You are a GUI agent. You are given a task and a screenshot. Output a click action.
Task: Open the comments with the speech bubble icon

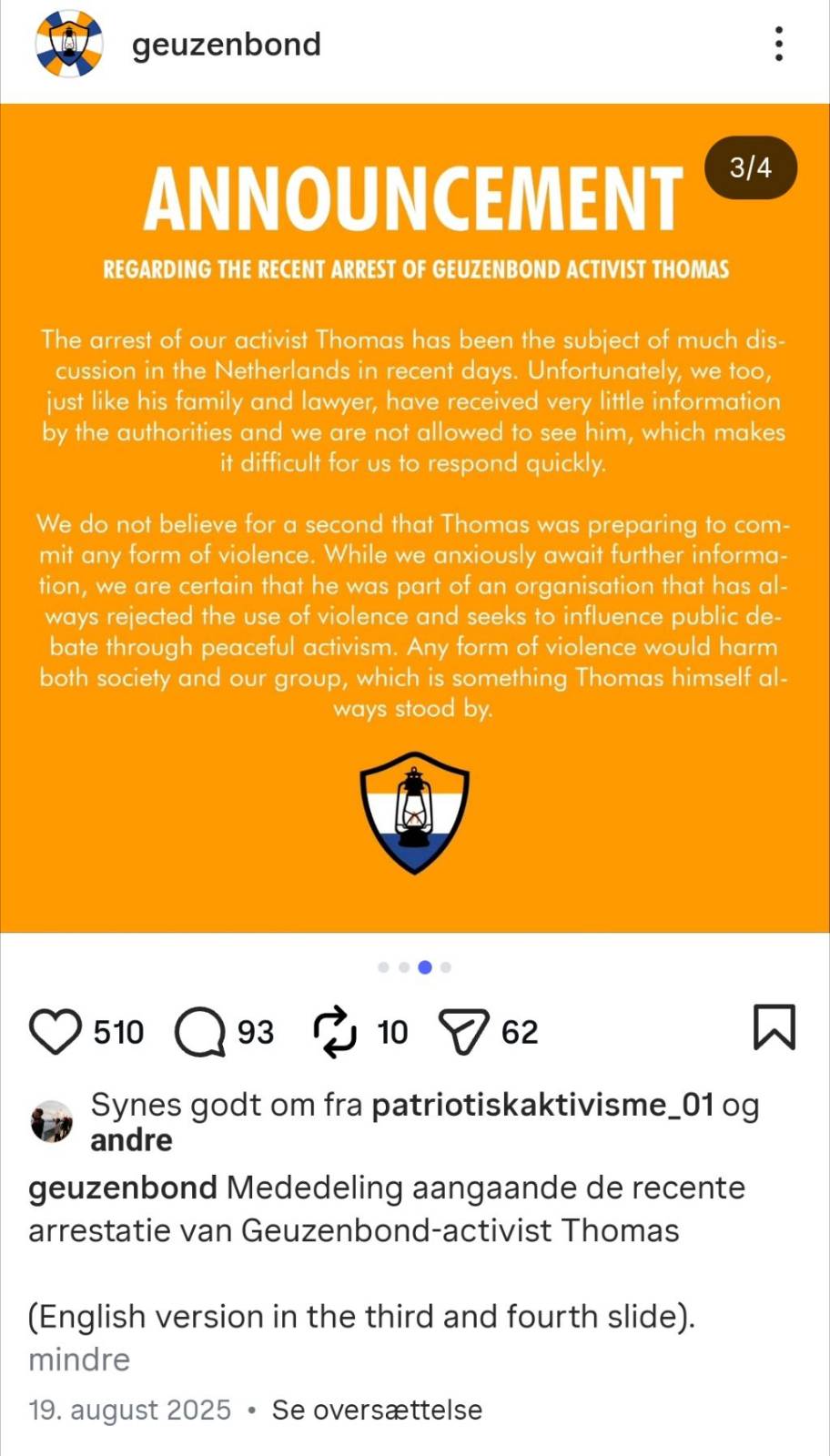198,1031
